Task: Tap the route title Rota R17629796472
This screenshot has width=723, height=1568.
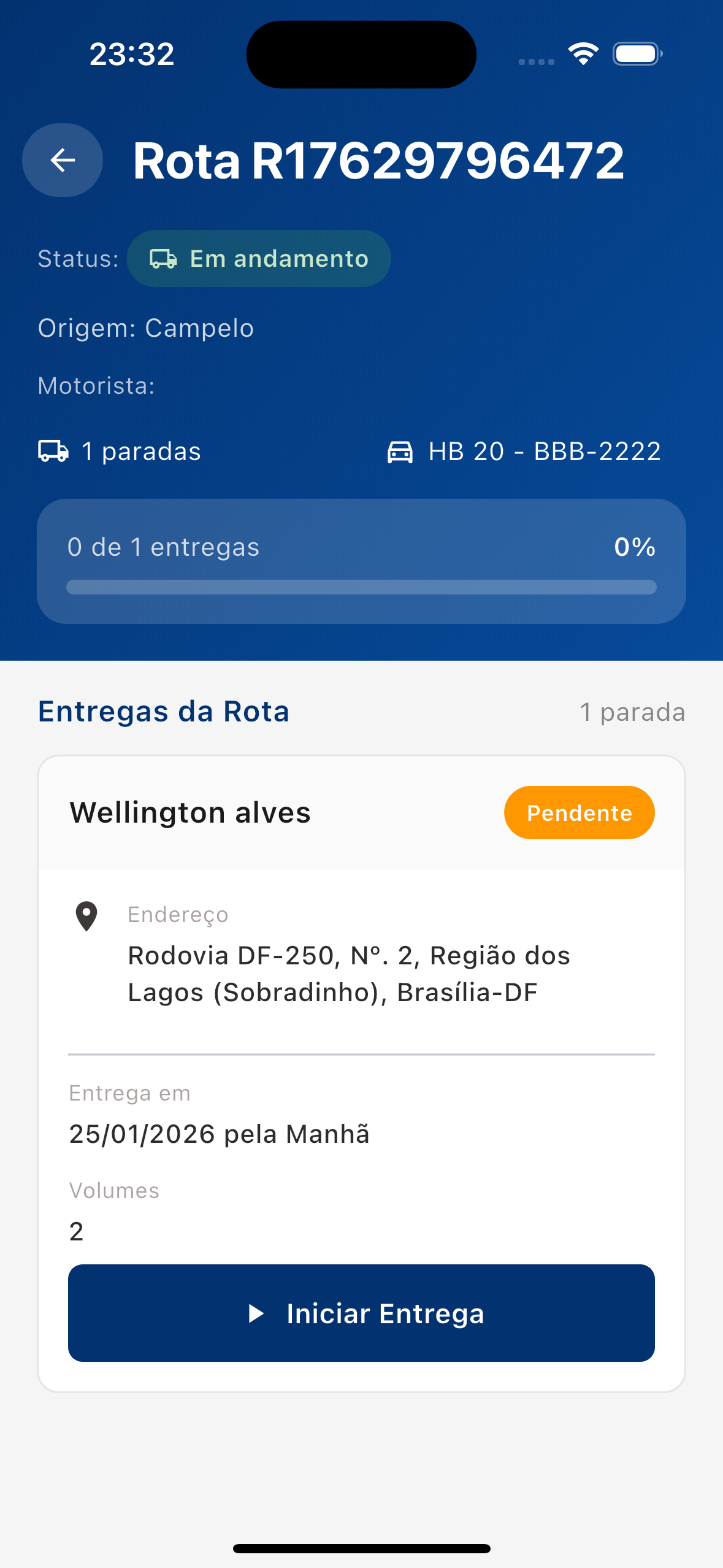Action: pos(379,161)
